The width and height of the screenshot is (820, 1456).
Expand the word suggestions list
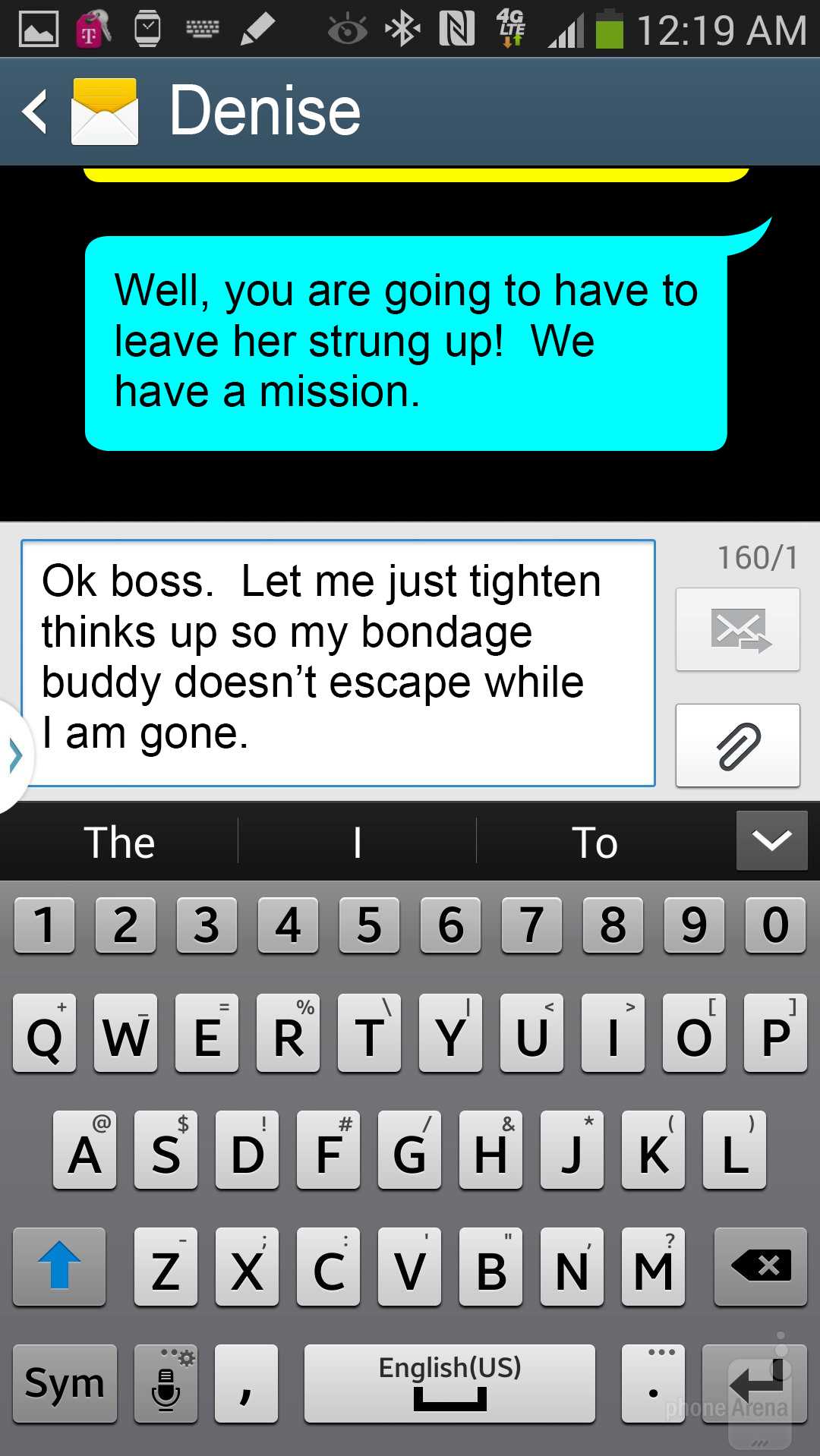click(771, 840)
